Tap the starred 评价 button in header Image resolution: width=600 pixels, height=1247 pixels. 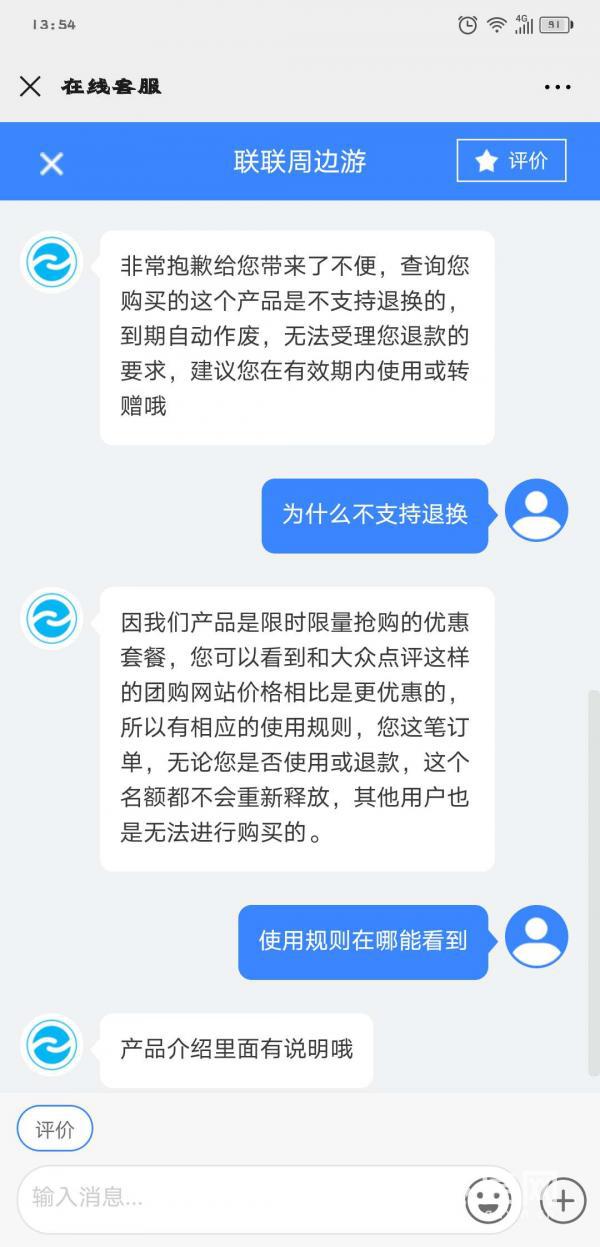click(511, 161)
